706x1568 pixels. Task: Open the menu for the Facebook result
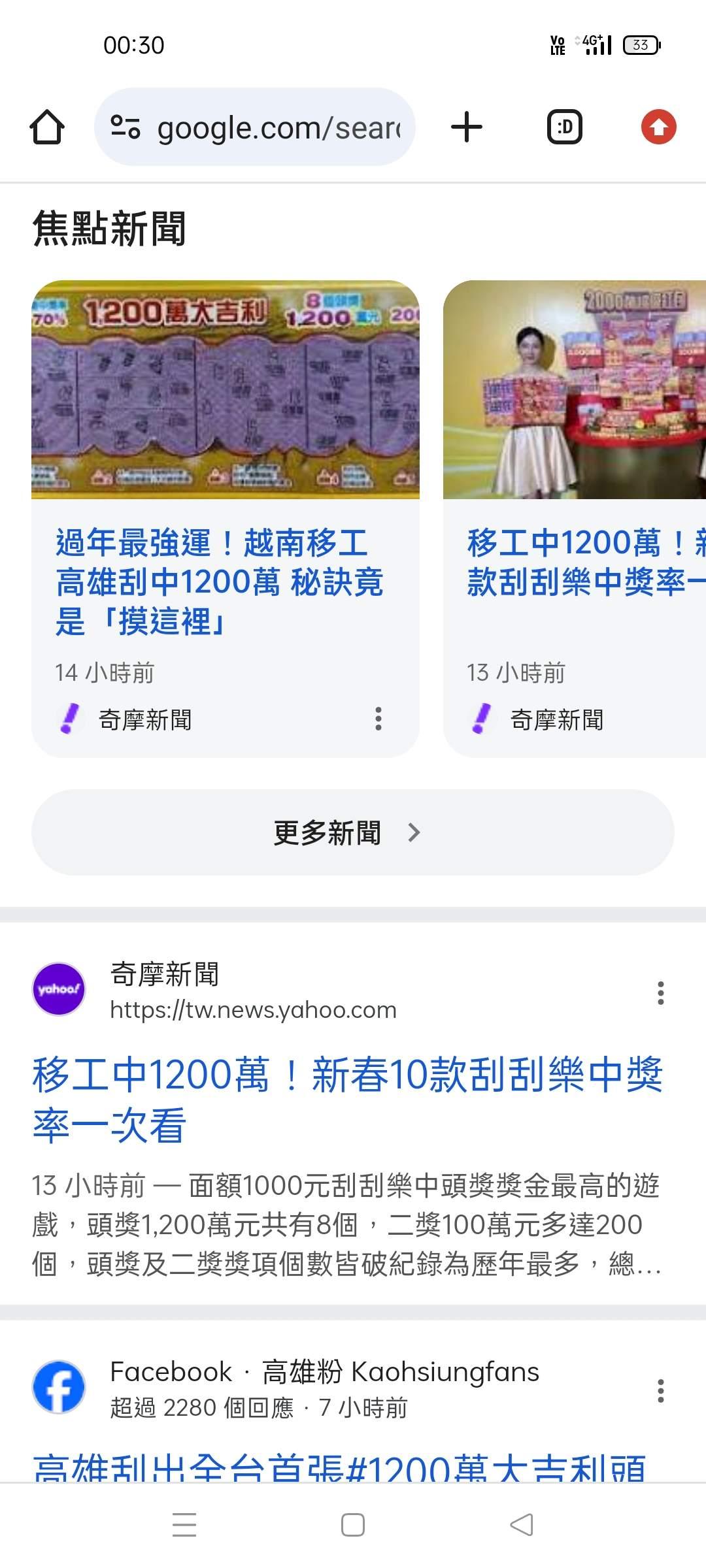pyautogui.click(x=661, y=1390)
